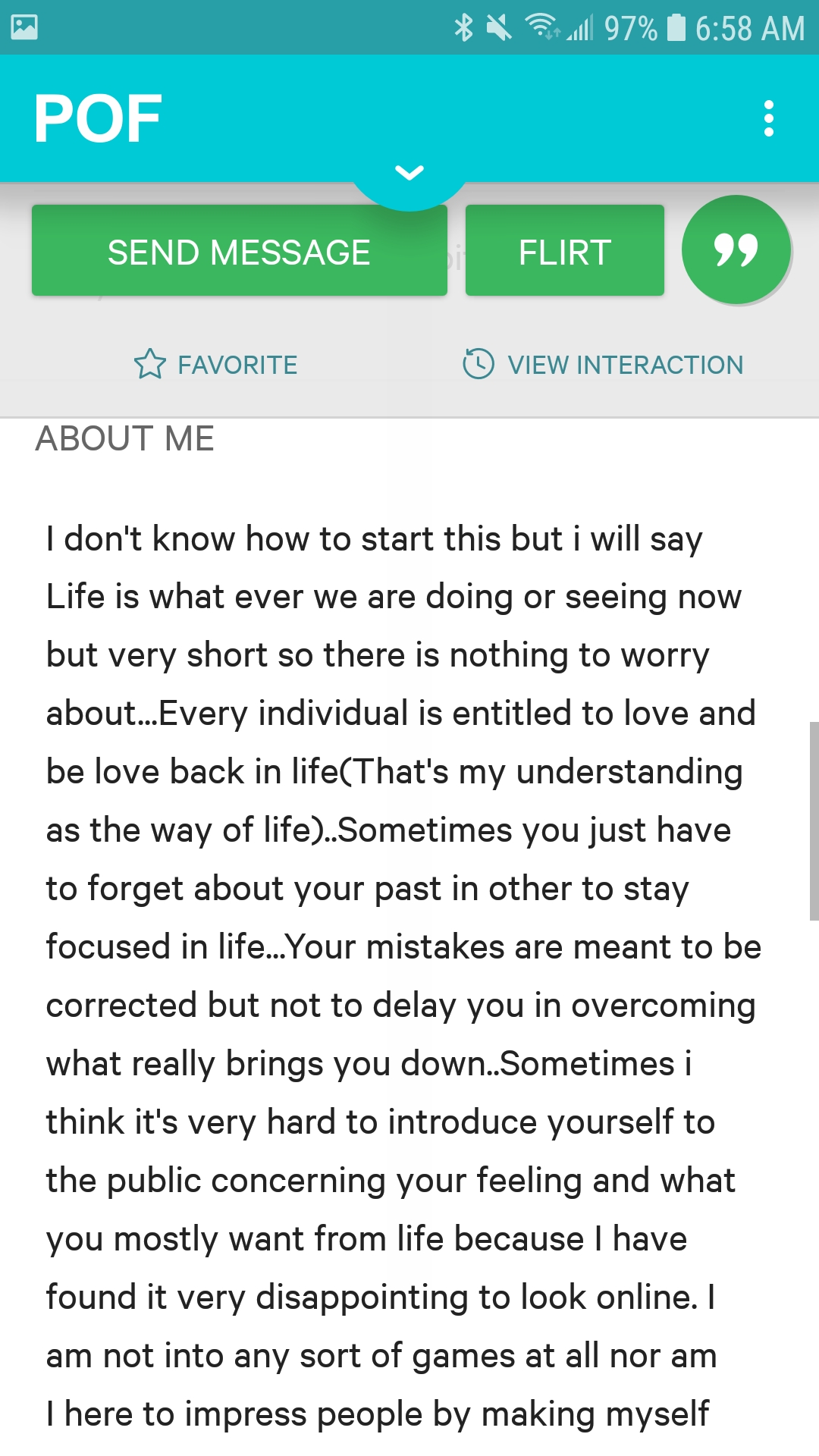
Task: Expand the down-chevron under the POF header
Action: (409, 174)
